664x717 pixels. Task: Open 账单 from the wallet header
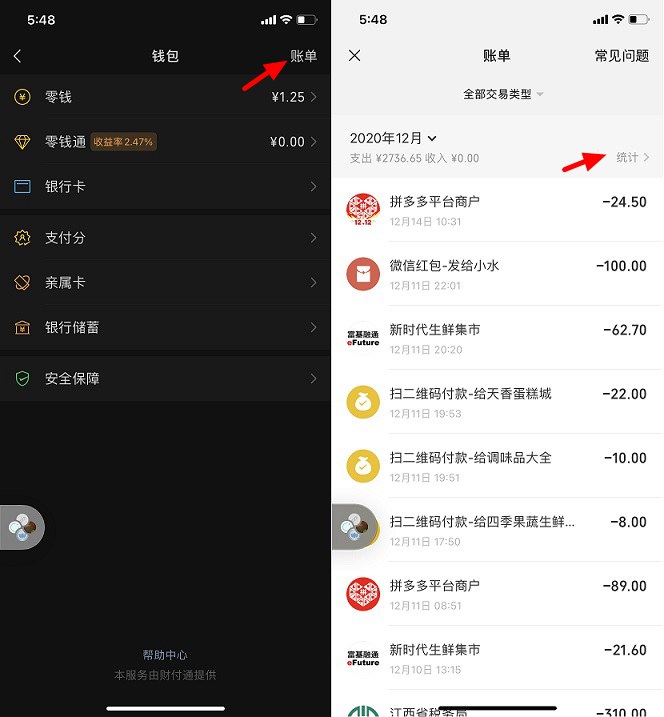click(x=303, y=56)
